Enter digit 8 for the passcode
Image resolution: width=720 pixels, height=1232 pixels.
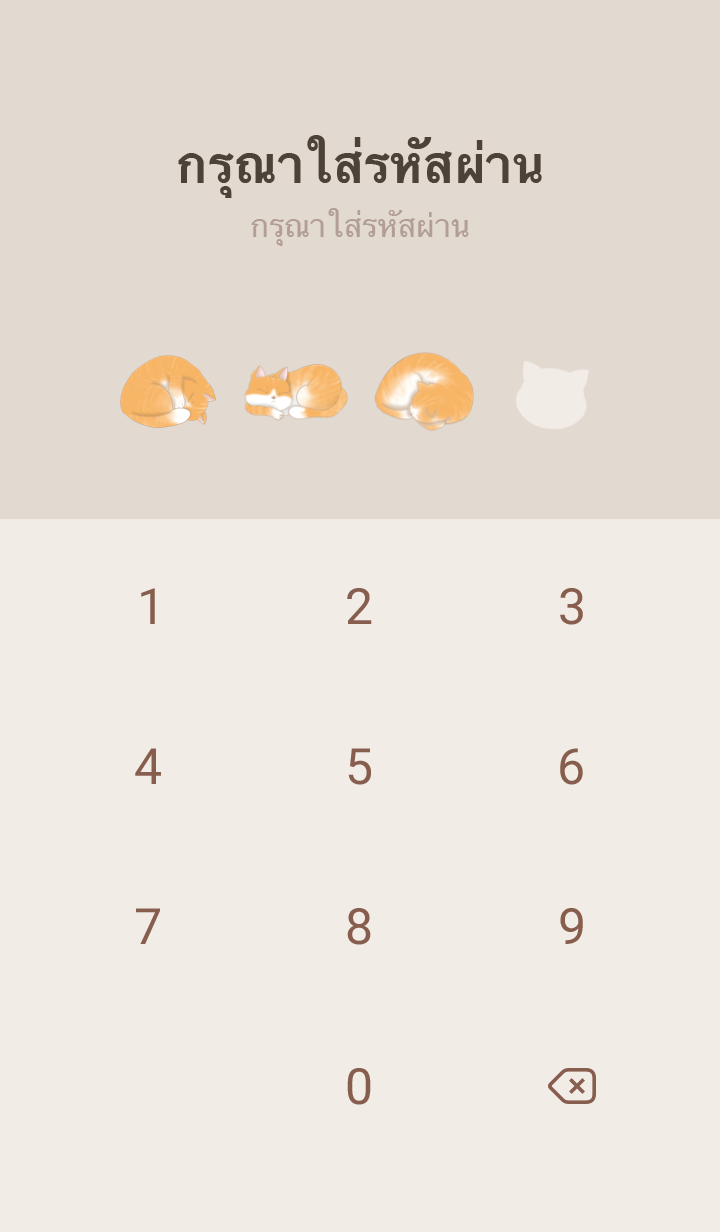[359, 928]
